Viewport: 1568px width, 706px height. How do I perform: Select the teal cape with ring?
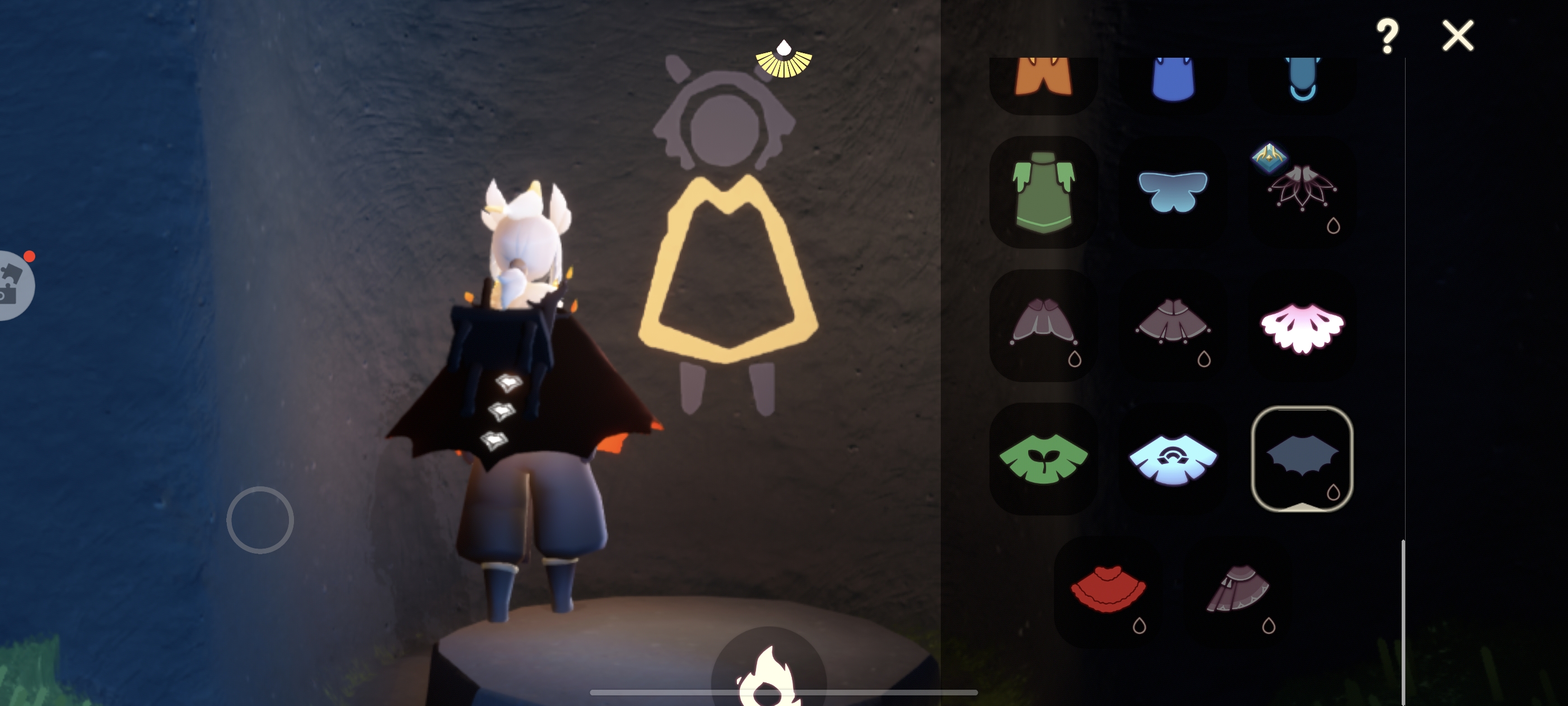click(x=1302, y=79)
